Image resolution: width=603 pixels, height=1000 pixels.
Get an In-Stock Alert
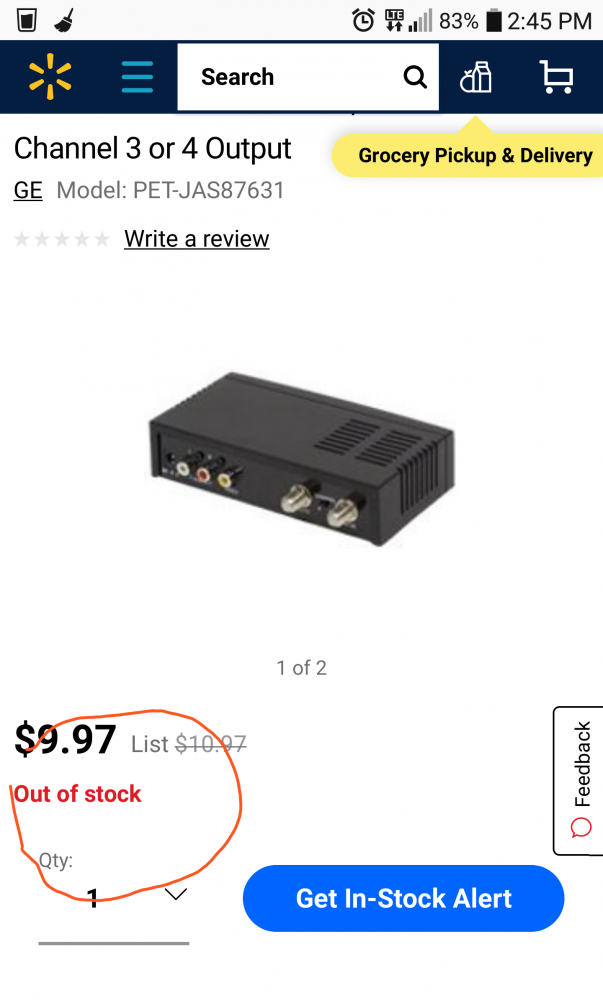403,898
